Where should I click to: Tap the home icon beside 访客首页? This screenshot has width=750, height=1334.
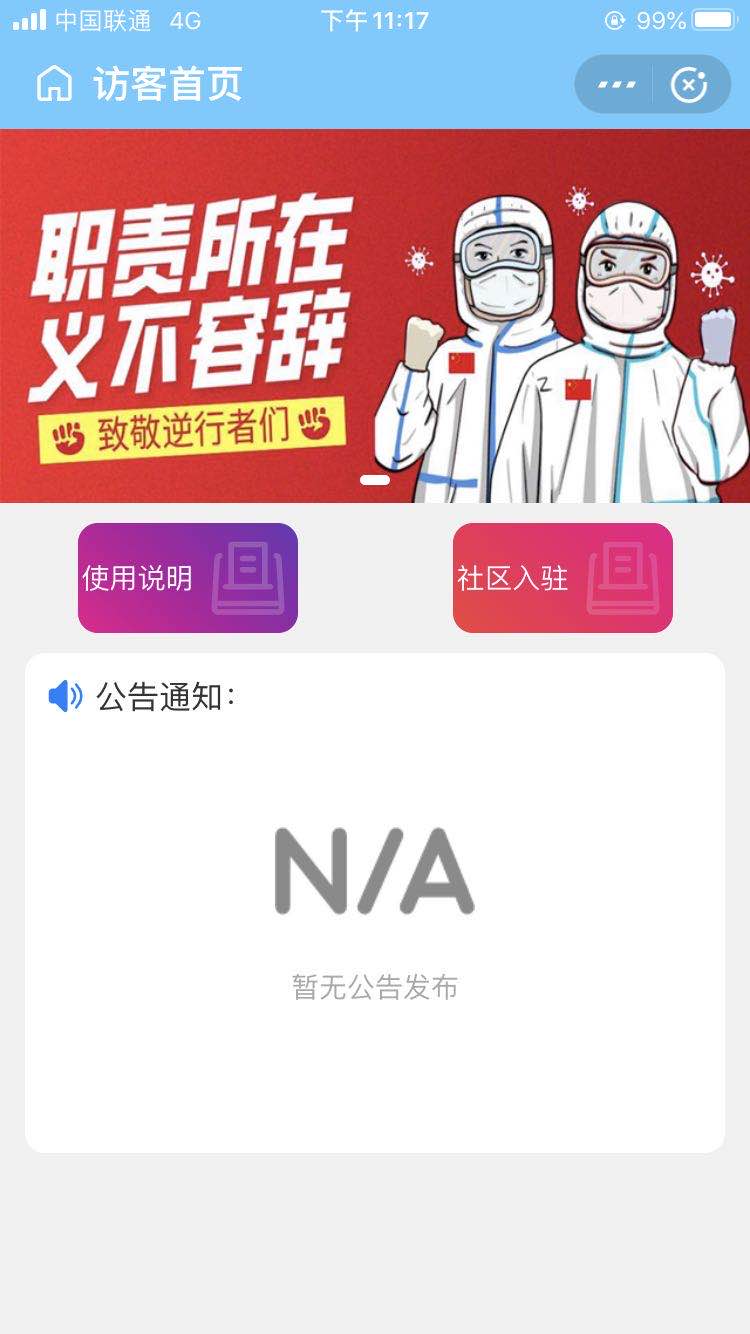coord(54,84)
